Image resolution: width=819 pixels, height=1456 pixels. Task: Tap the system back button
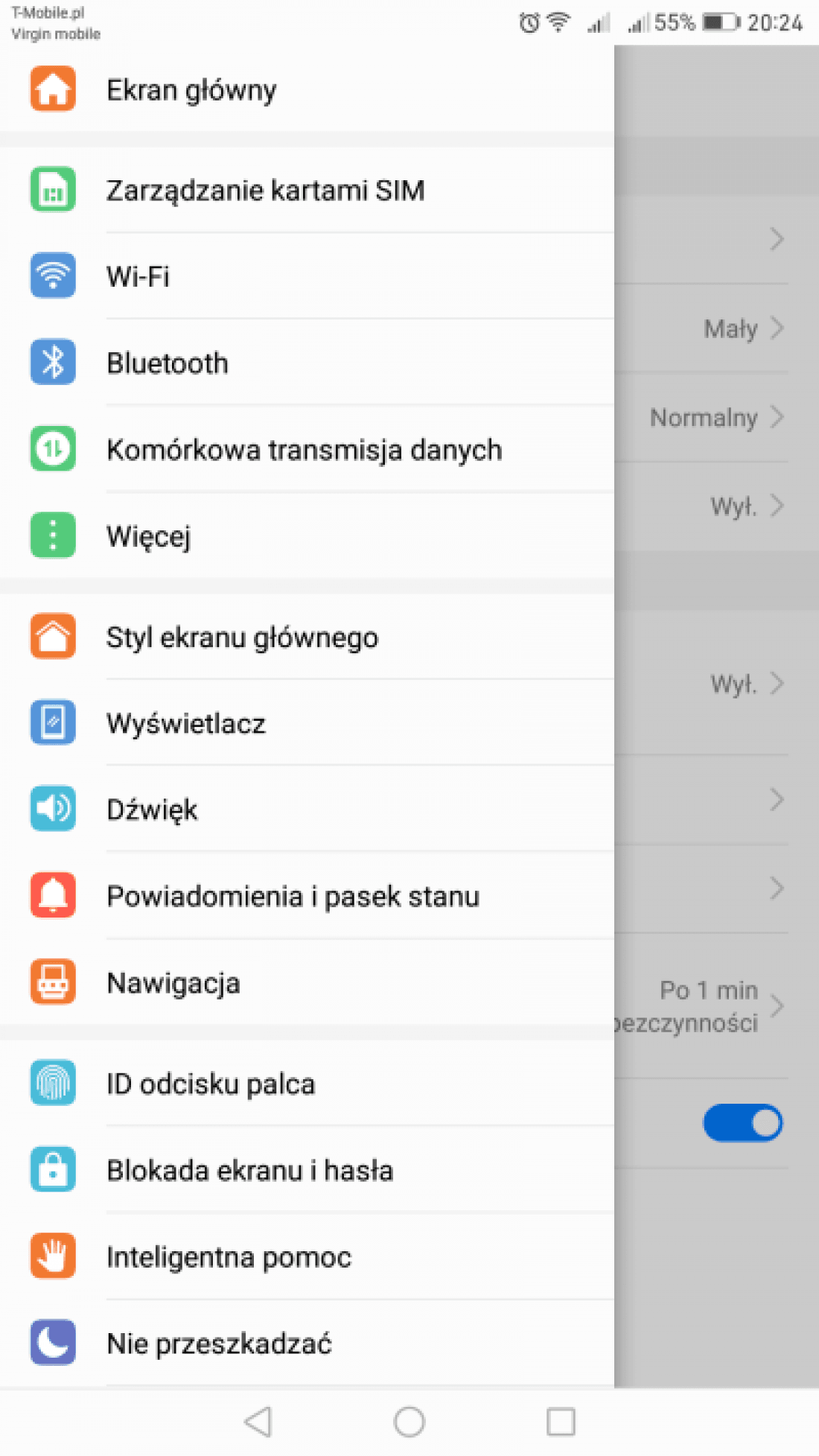(258, 1422)
